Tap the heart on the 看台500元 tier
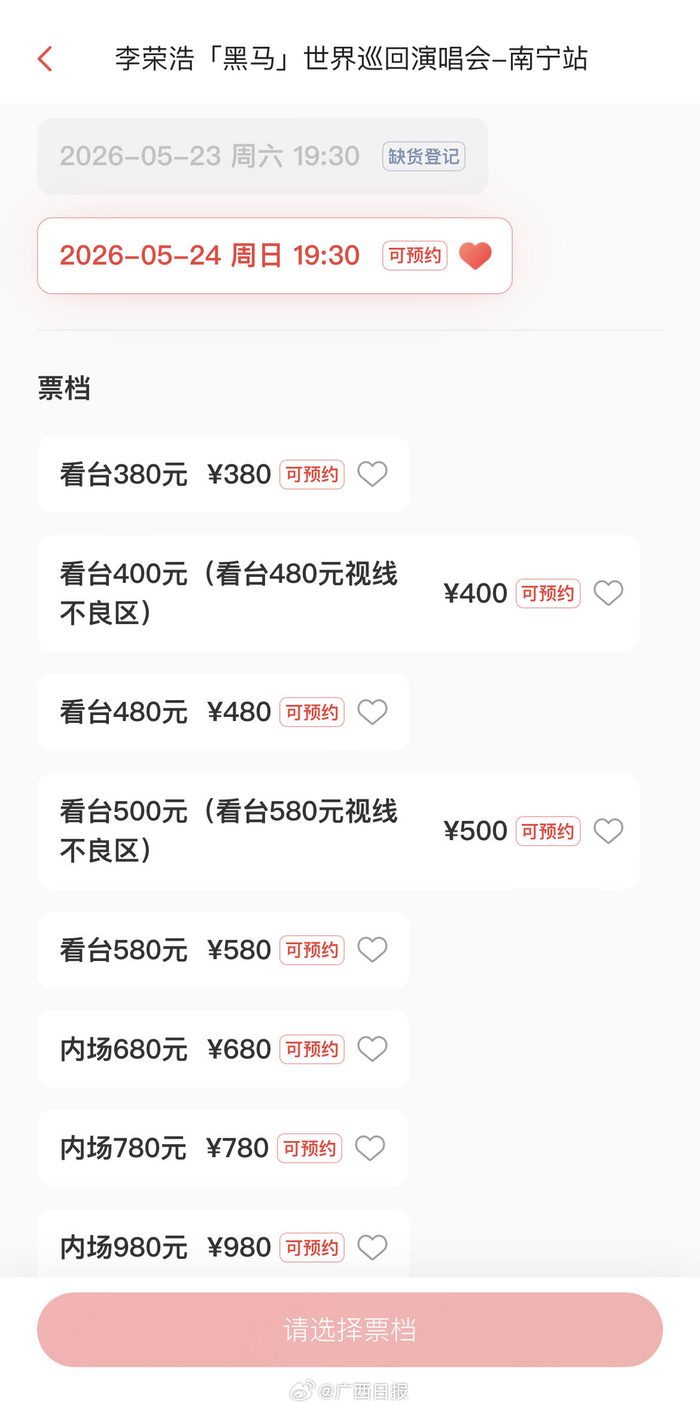This screenshot has width=700, height=1408. [608, 831]
